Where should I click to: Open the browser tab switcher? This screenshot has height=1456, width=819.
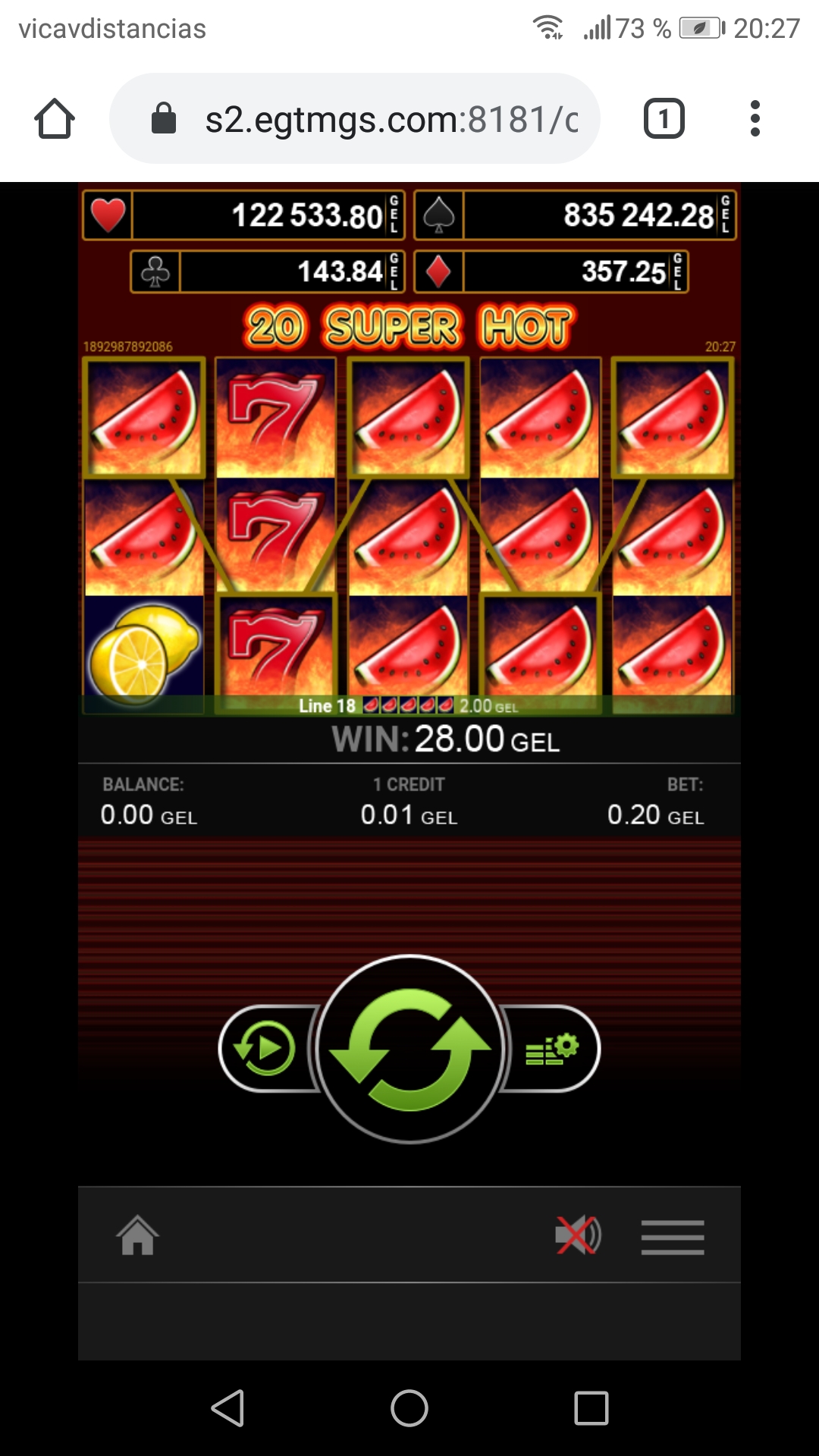(664, 119)
